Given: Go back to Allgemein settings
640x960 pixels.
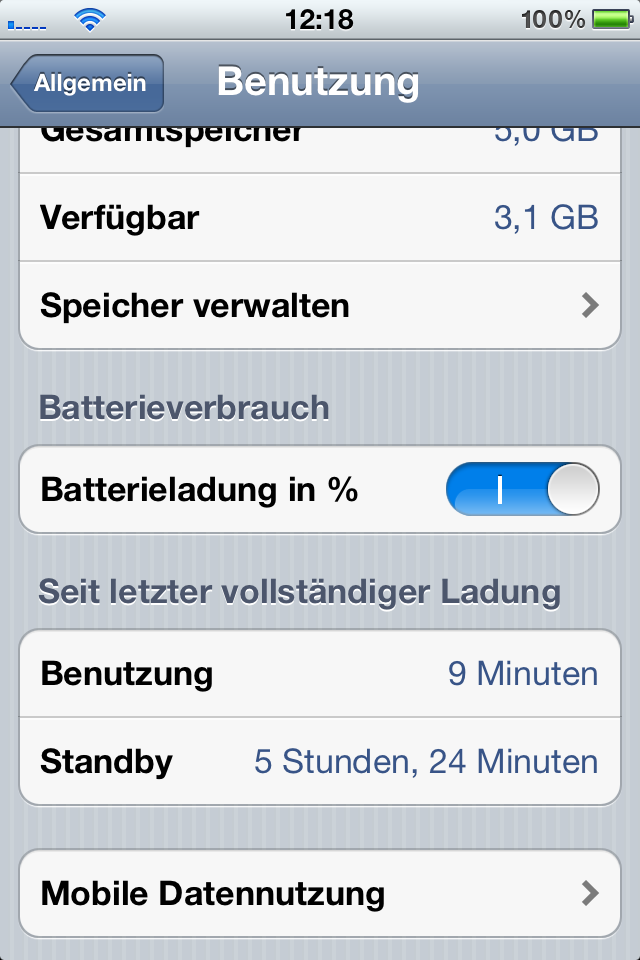Looking at the screenshot, I should click(x=87, y=83).
